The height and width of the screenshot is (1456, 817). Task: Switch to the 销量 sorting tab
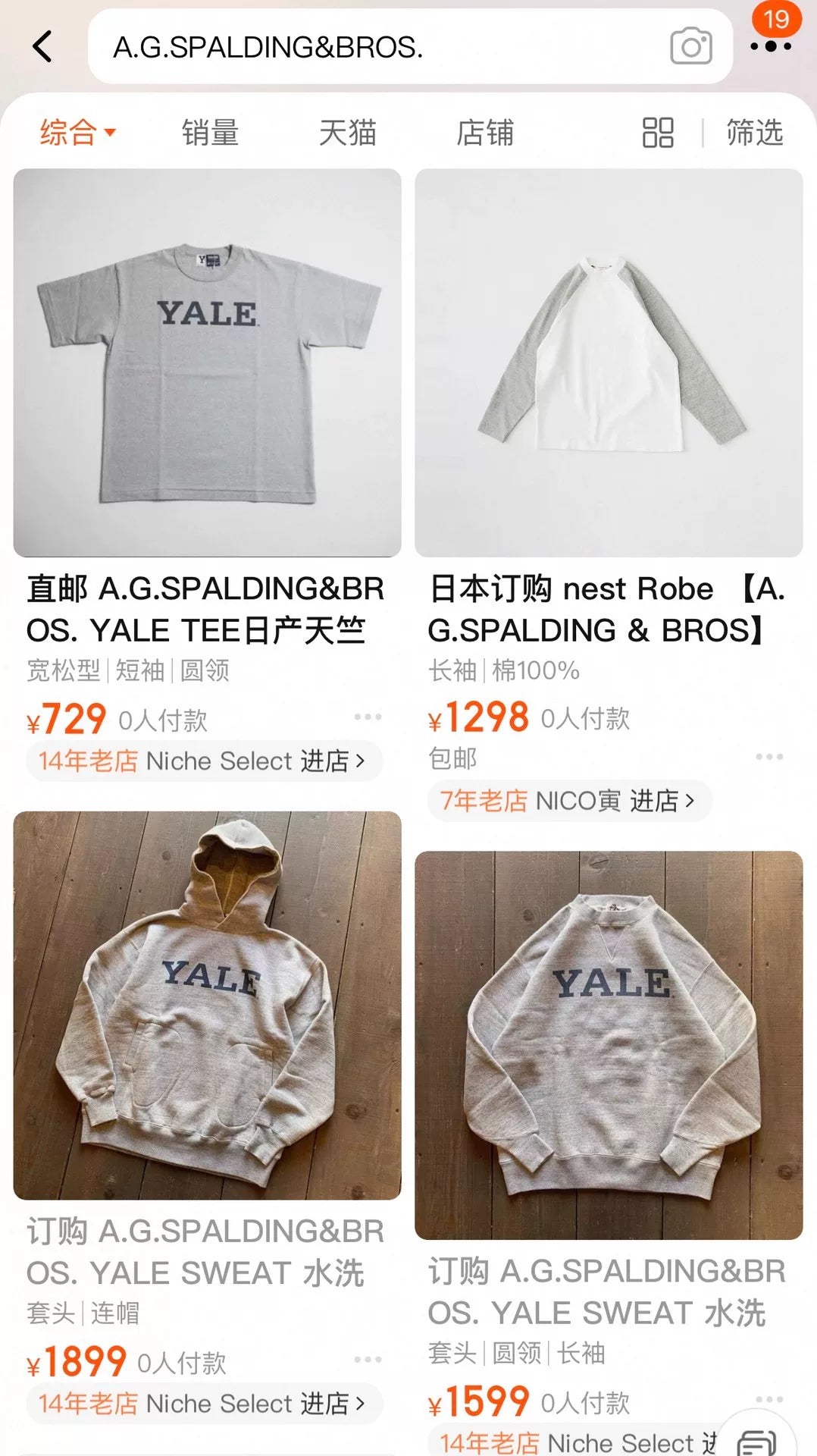211,133
